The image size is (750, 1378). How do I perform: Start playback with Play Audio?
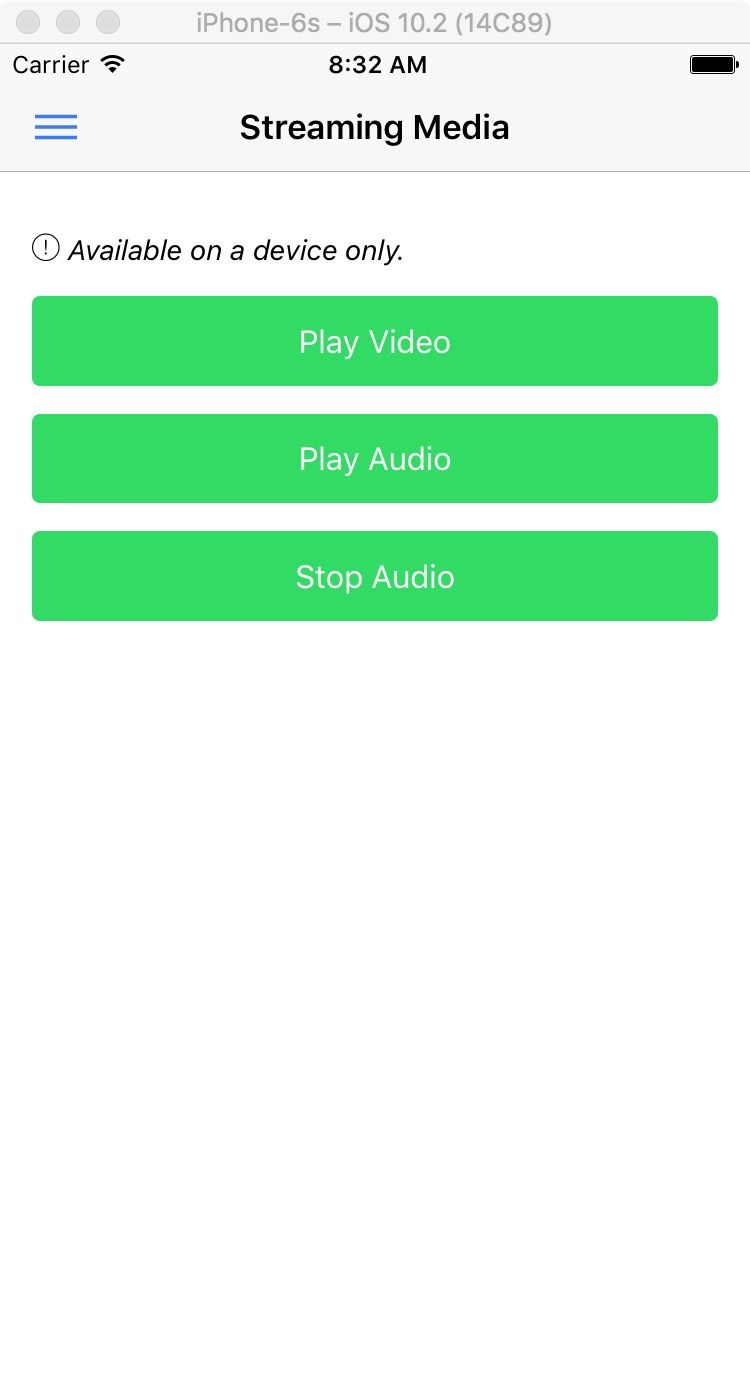[x=375, y=458]
